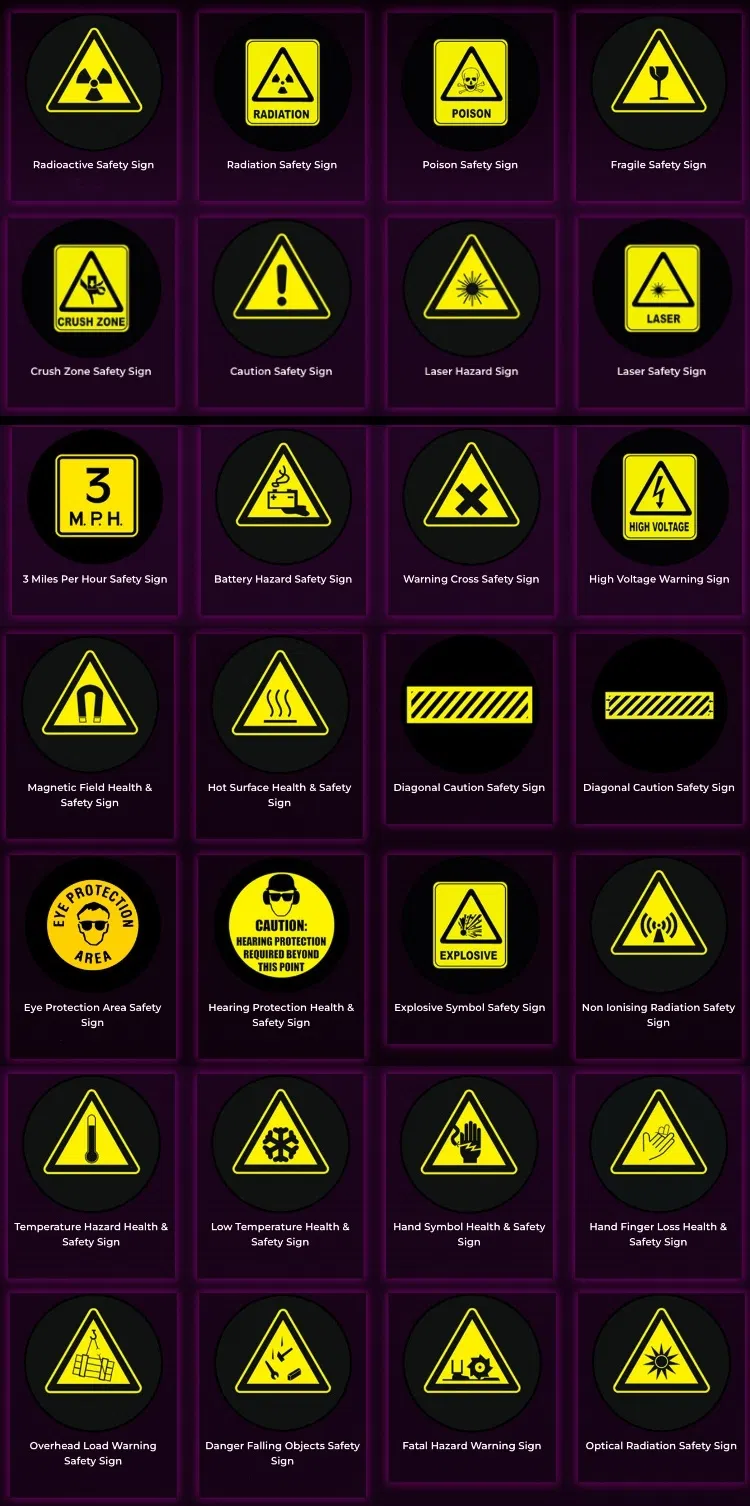The width and height of the screenshot is (750, 1506).
Task: Open the Fatal Hazard Warning Sign image
Action: [x=471, y=1360]
